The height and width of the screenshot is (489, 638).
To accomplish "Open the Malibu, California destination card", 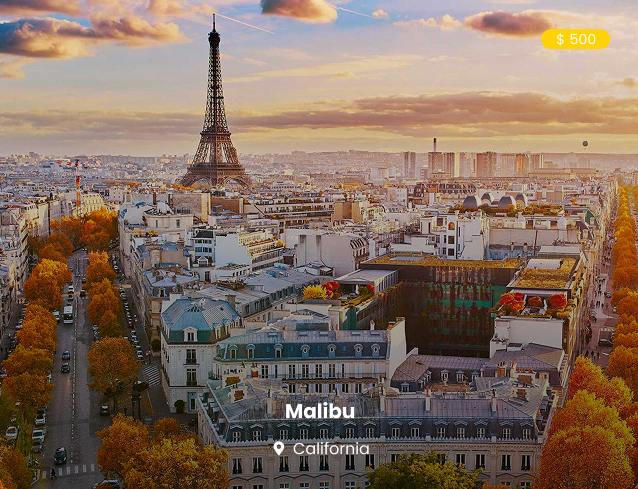I will (320, 411).
